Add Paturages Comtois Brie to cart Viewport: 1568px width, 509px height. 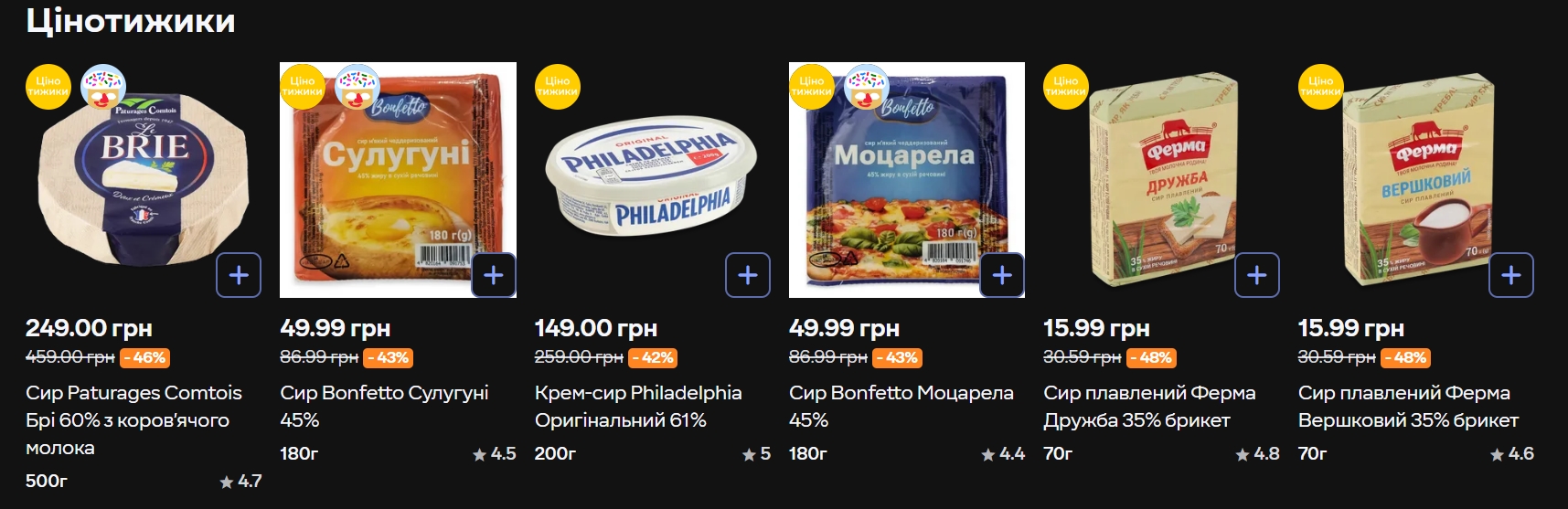[x=239, y=275]
